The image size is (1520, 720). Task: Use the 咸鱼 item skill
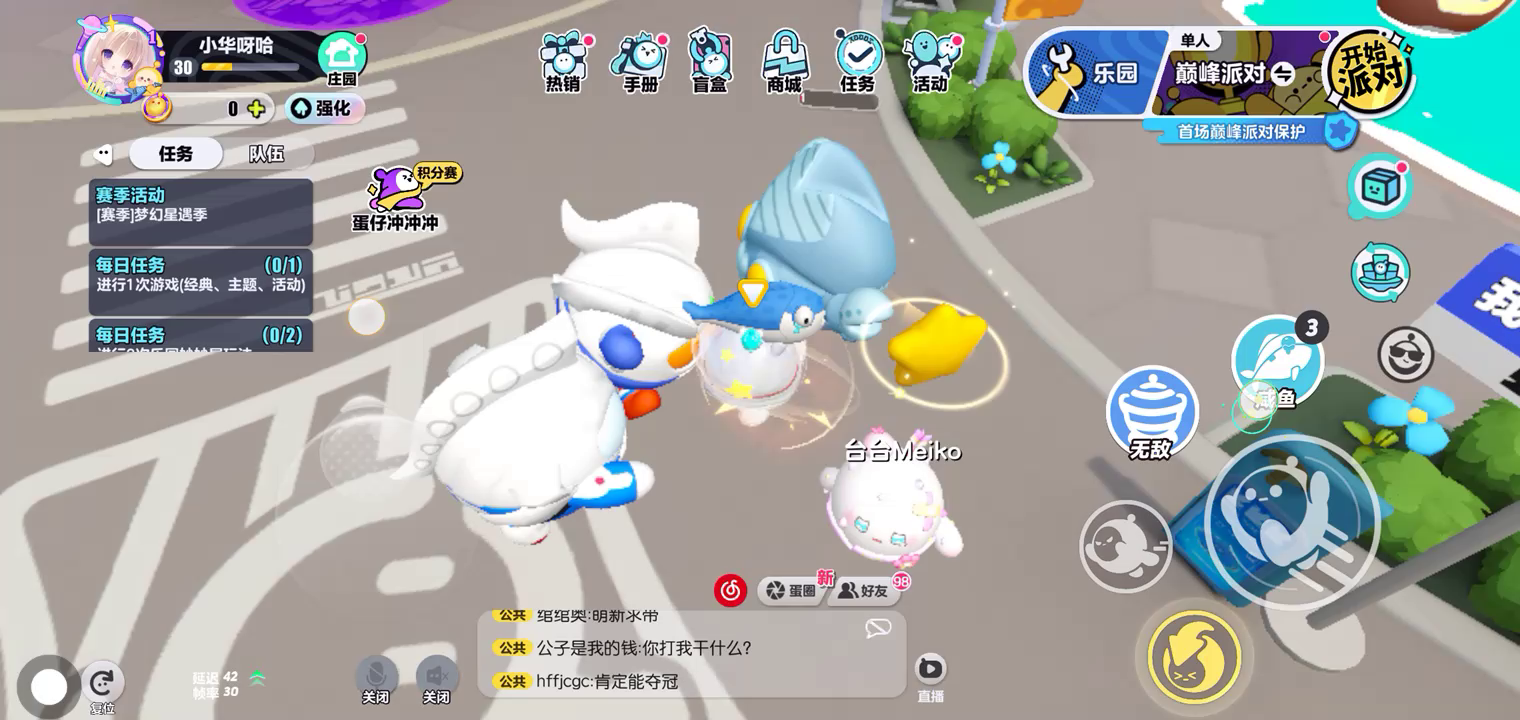tap(1276, 364)
